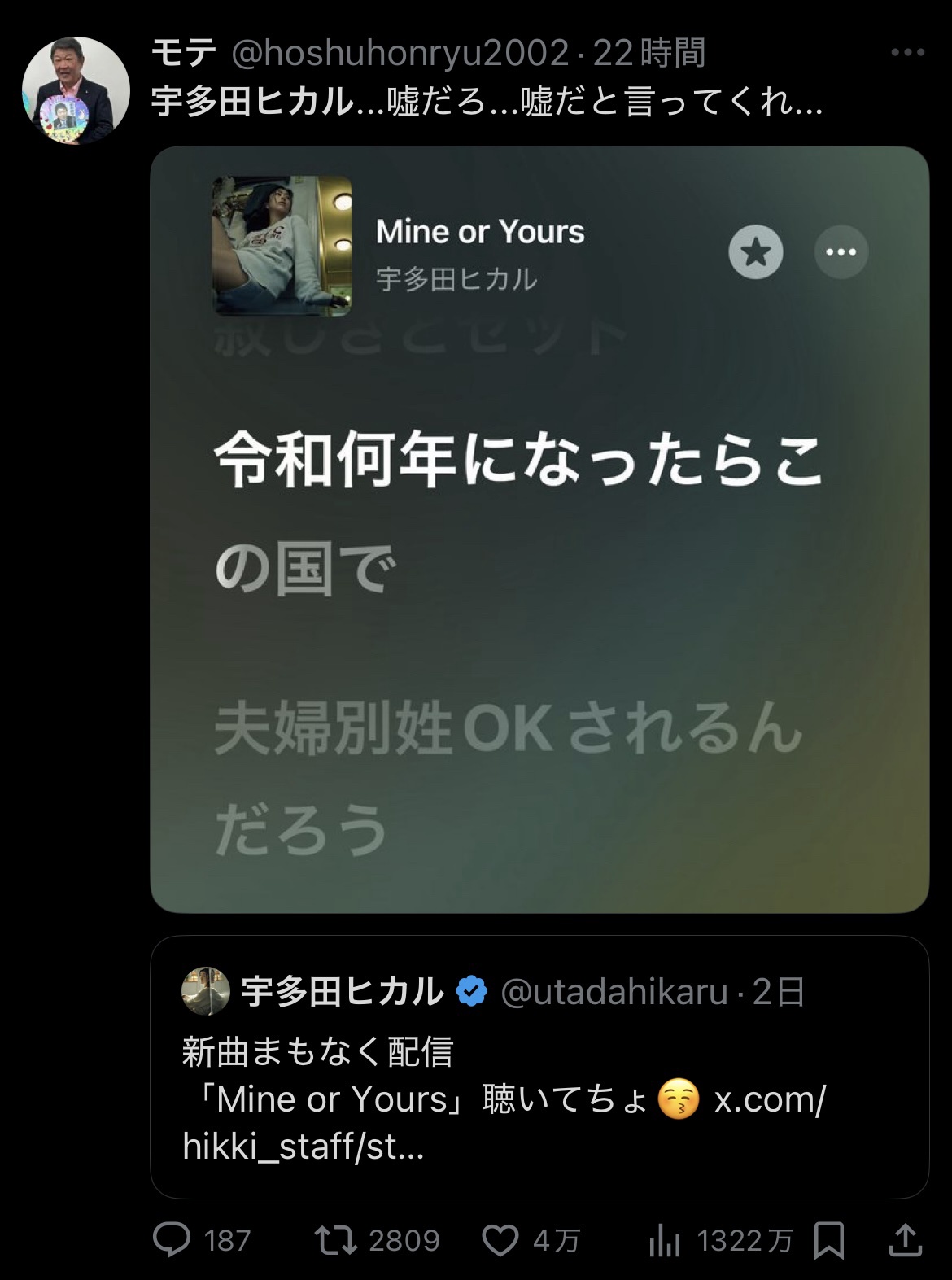Image resolution: width=952 pixels, height=1280 pixels.
Task: View the attached Mine or Yours lyrics image
Action: click(539, 529)
